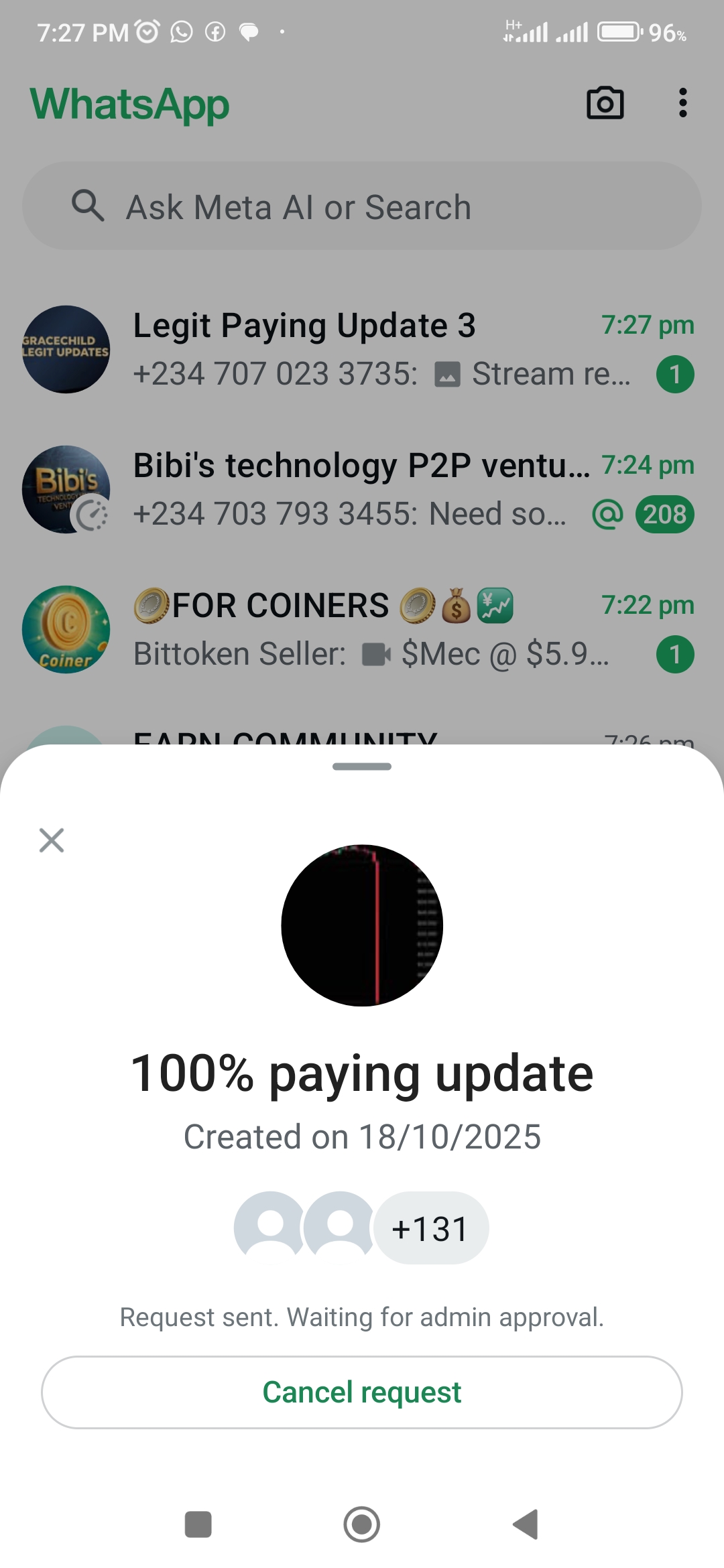
Task: Tap the Ask Meta AI or Search field
Action: 362,206
